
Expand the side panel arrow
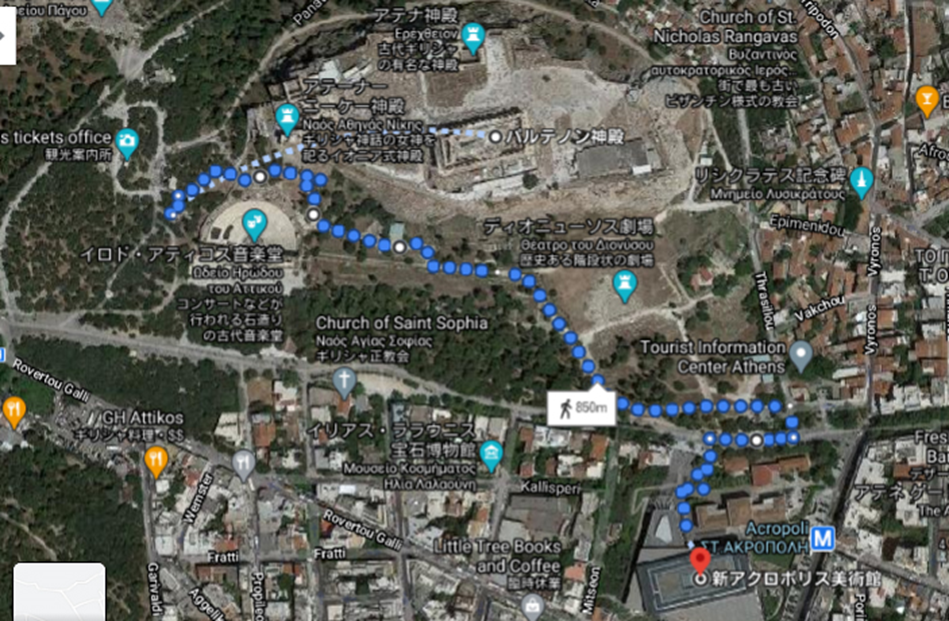point(7,32)
